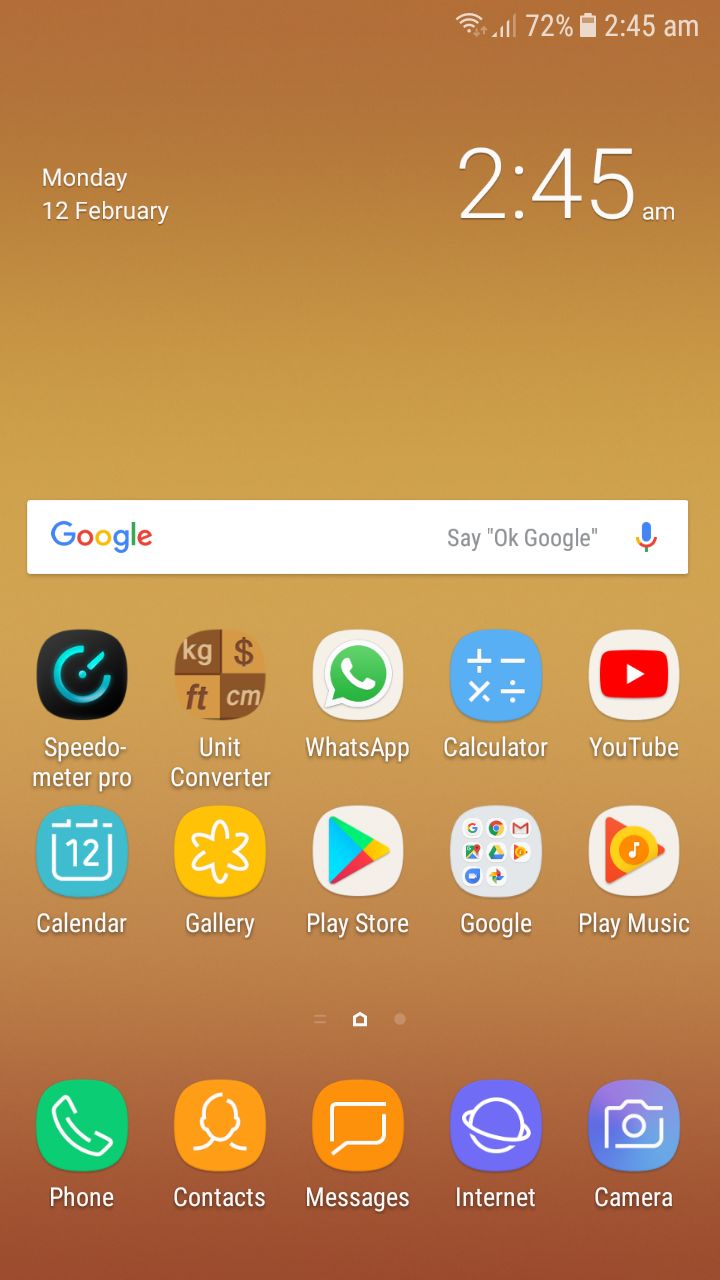Open the Calendar app
The height and width of the screenshot is (1280, 720).
pos(82,852)
